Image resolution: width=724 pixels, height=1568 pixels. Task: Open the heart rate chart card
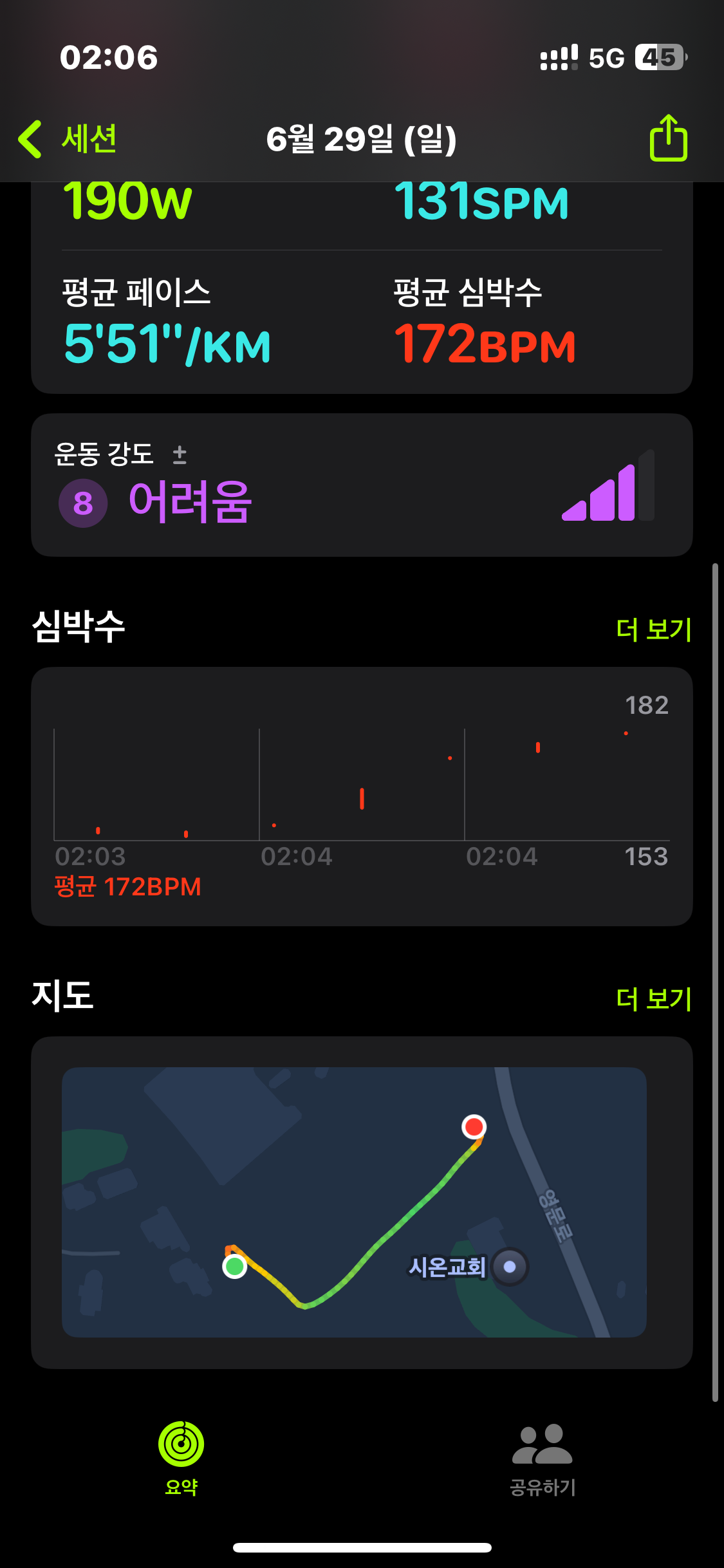pyautogui.click(x=361, y=796)
